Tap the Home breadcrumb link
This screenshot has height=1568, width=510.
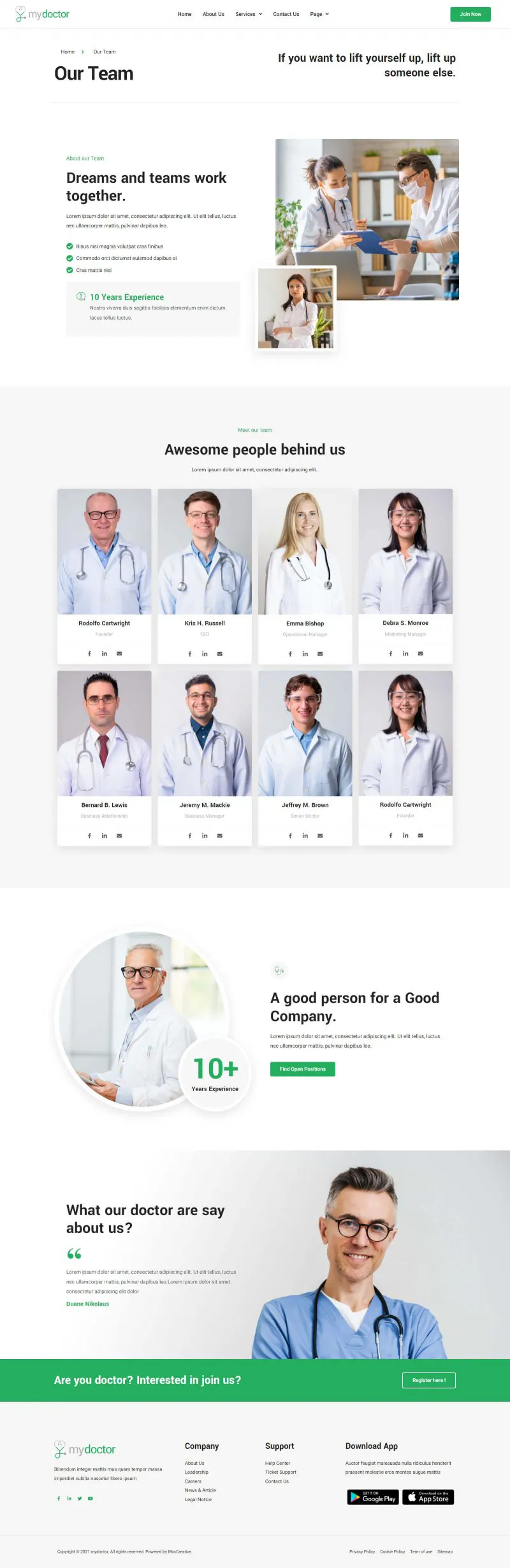[68, 52]
